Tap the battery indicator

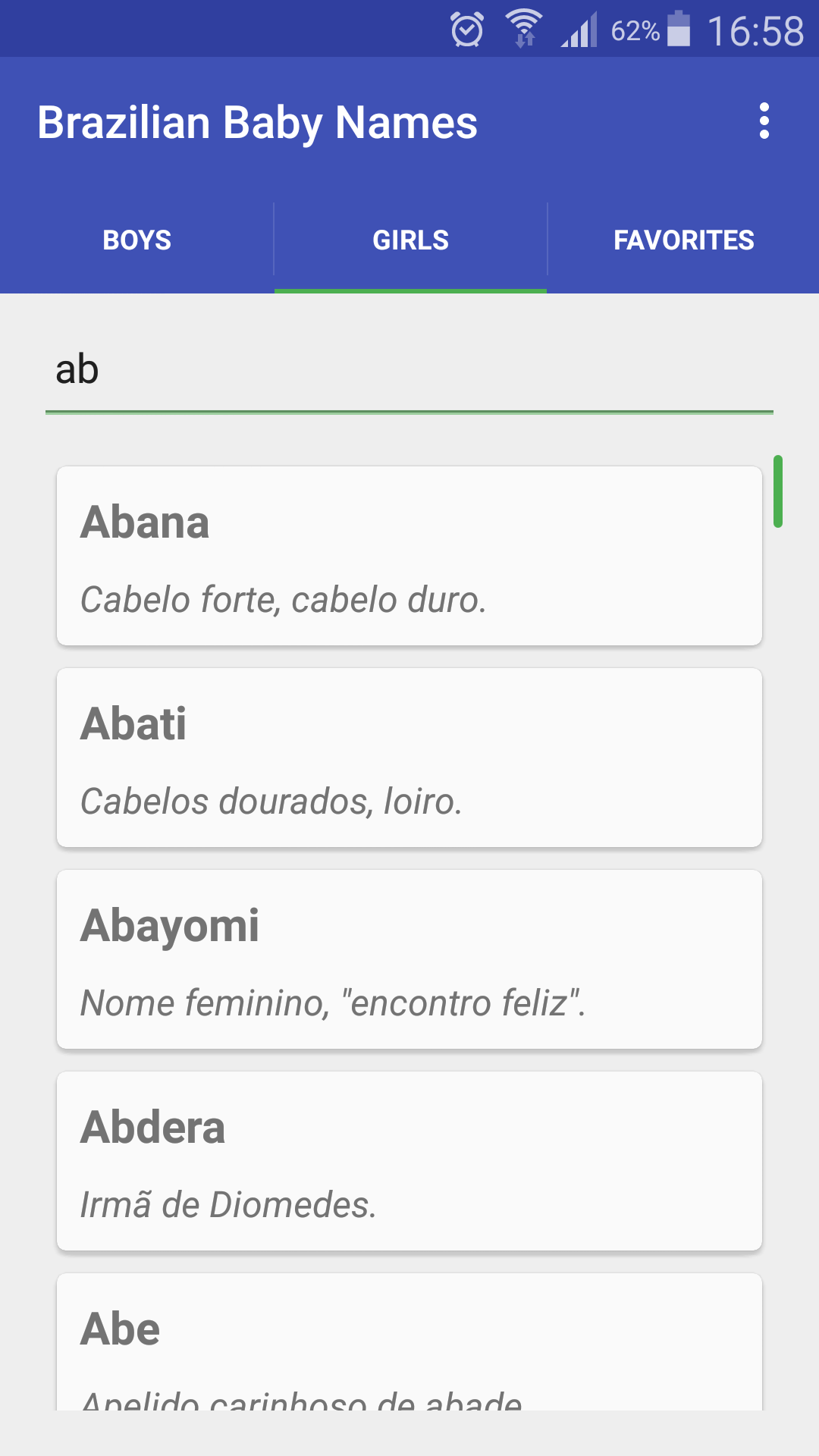677,30
